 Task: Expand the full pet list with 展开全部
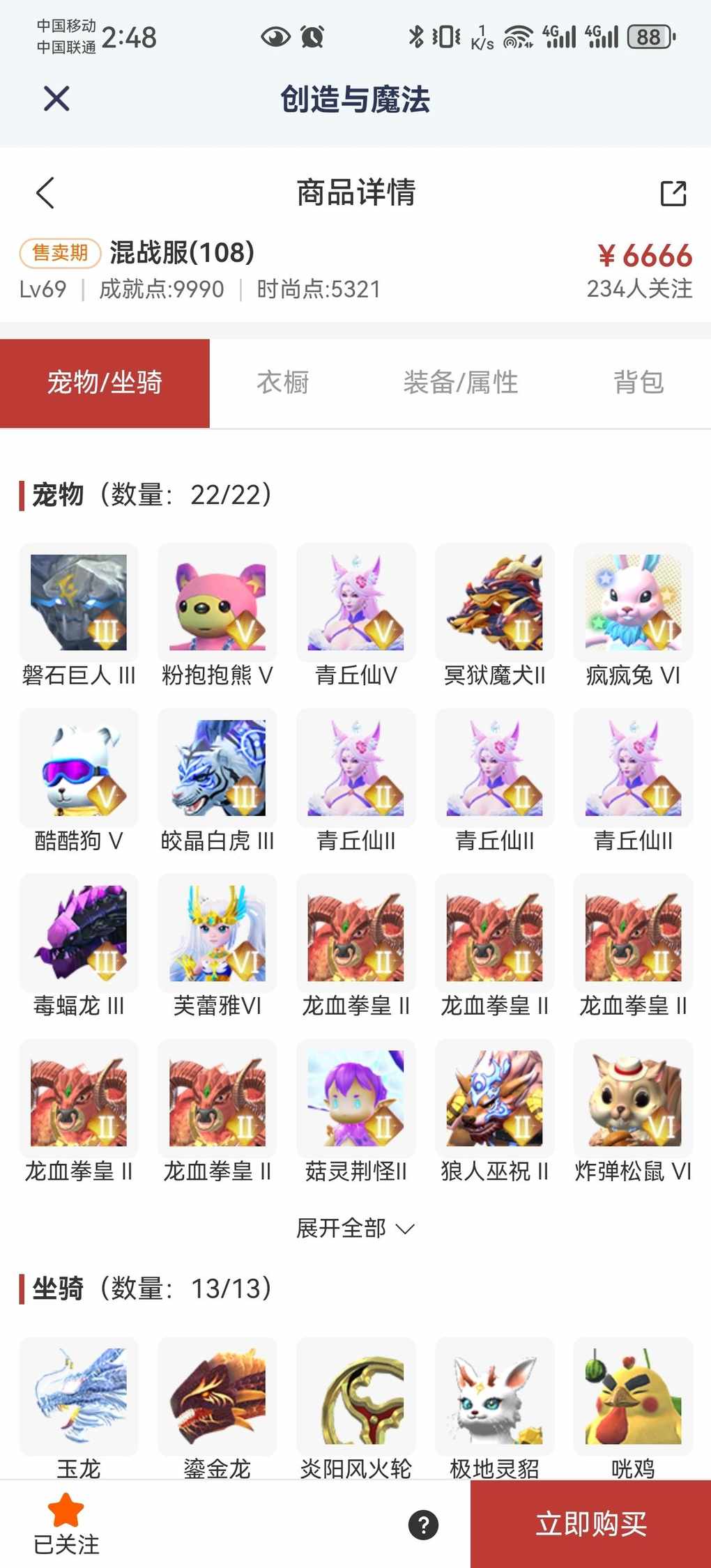355,1228
